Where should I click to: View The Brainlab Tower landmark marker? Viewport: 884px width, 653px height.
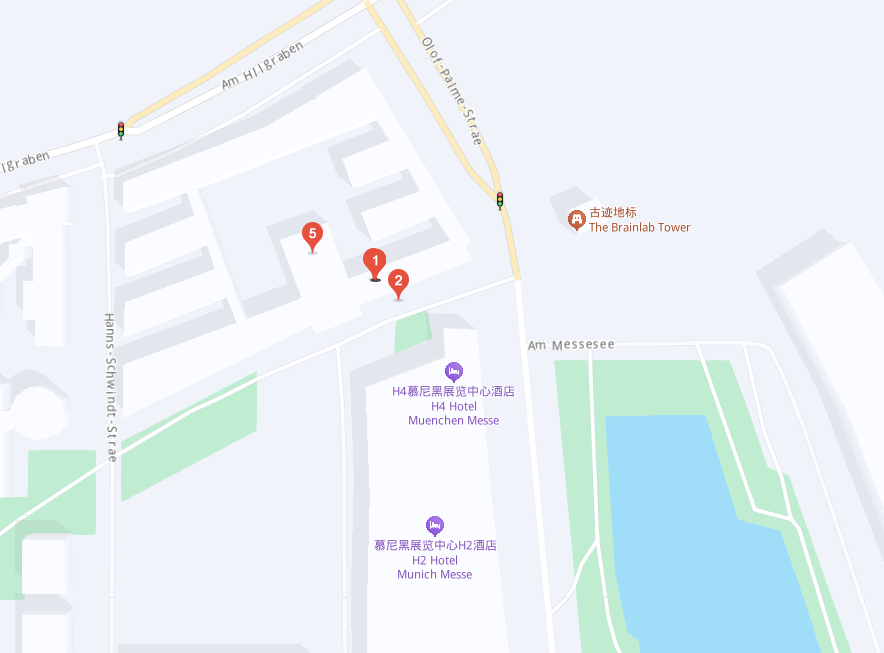(576, 219)
